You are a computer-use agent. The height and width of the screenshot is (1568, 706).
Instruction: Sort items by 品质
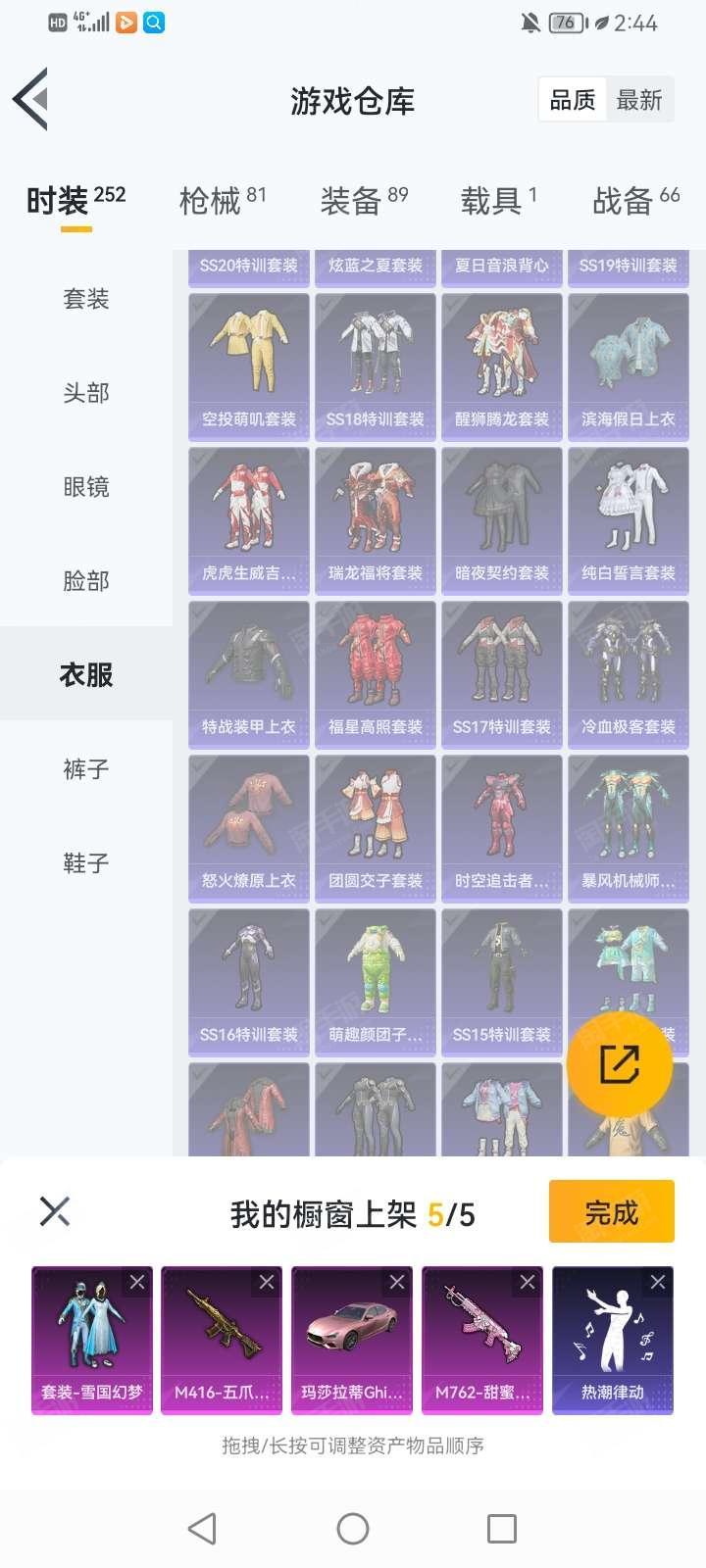[x=573, y=100]
